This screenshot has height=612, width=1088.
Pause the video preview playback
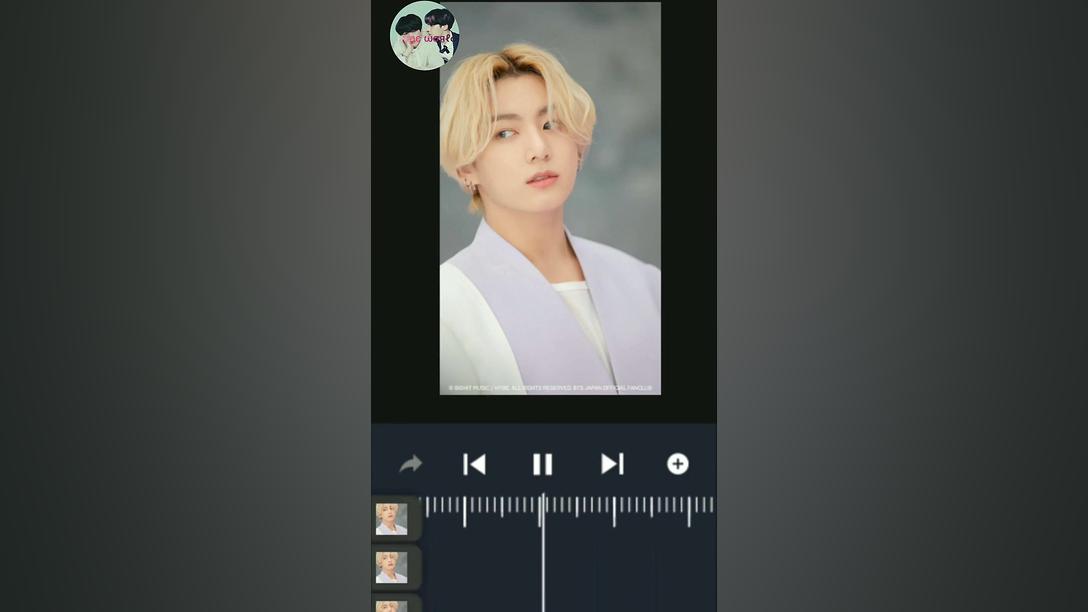542,464
